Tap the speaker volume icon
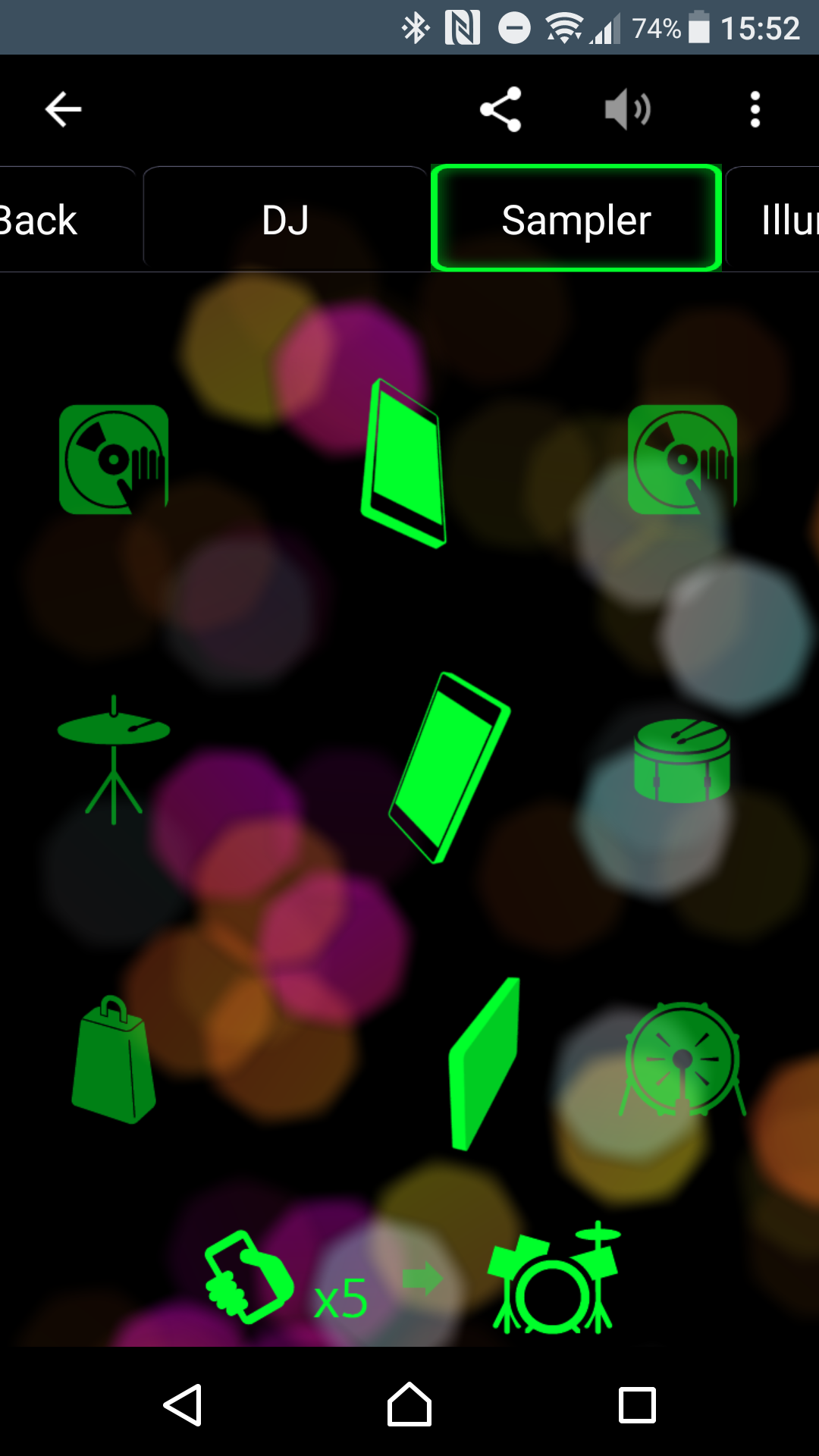Image resolution: width=819 pixels, height=1456 pixels. coord(628,110)
